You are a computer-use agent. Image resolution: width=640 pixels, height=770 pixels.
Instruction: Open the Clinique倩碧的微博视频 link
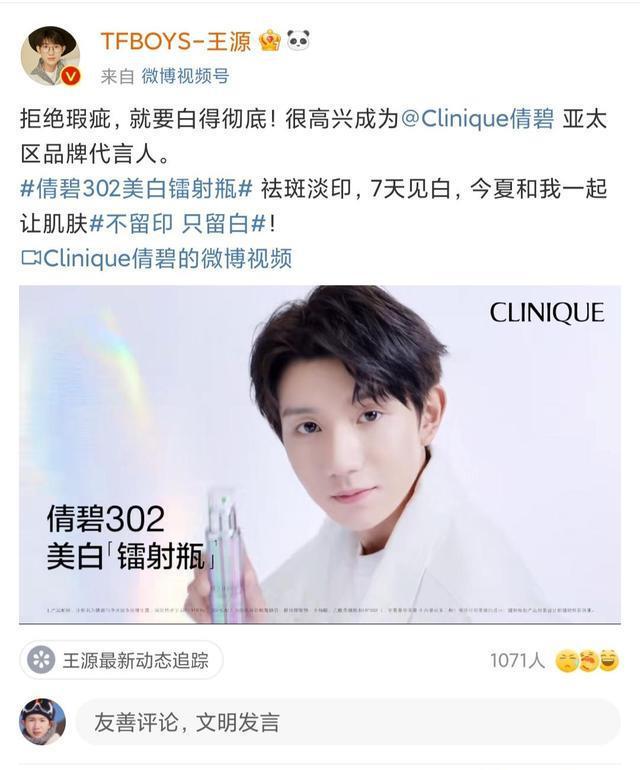click(x=157, y=258)
